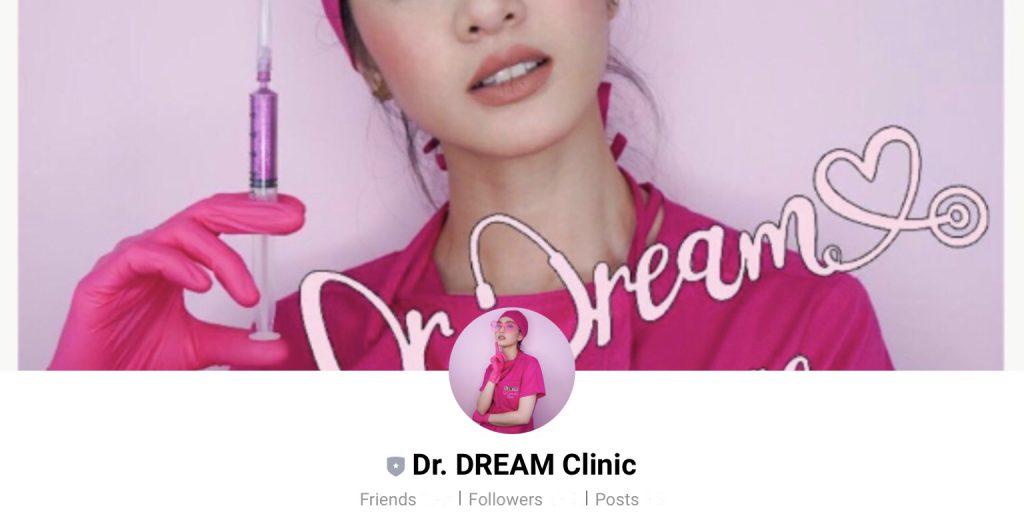Image resolution: width=1024 pixels, height=530 pixels.
Task: Open the Posts section
Action: point(617,499)
